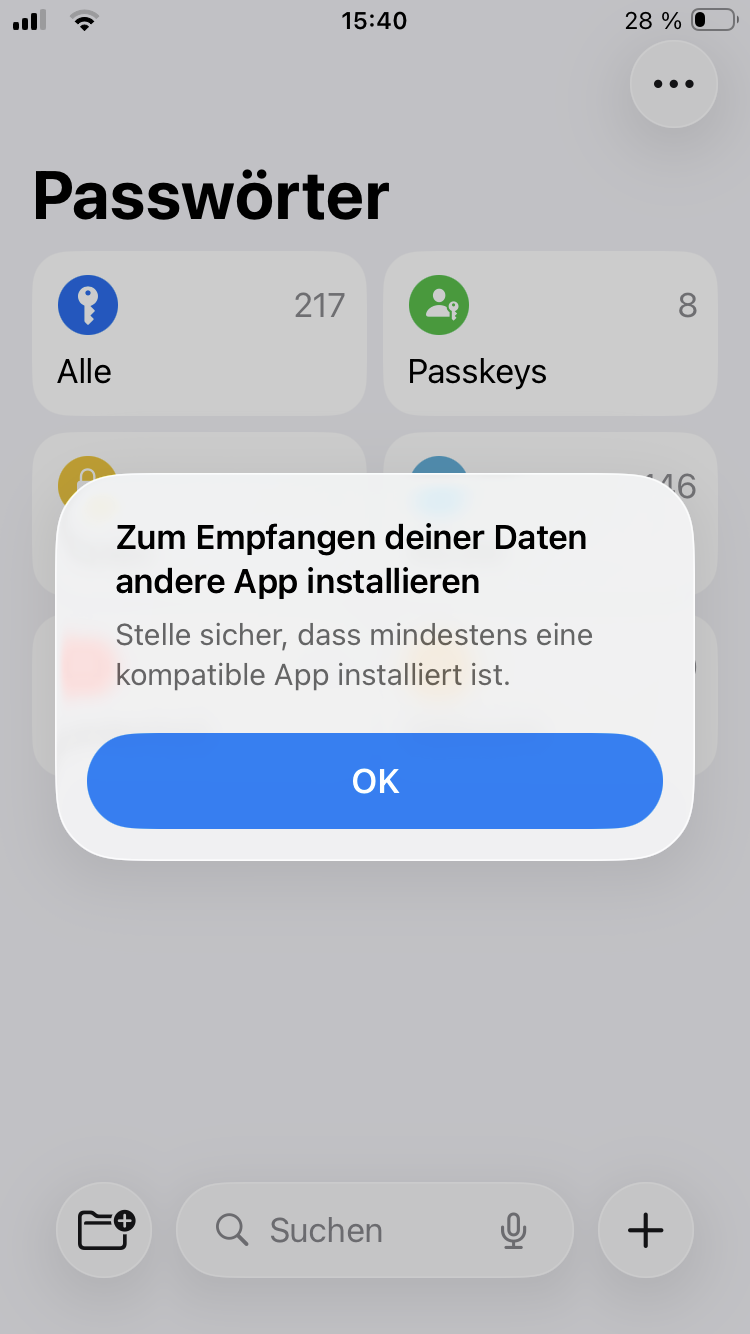Create a new group folder
The image size is (750, 1334).
coord(106,1230)
